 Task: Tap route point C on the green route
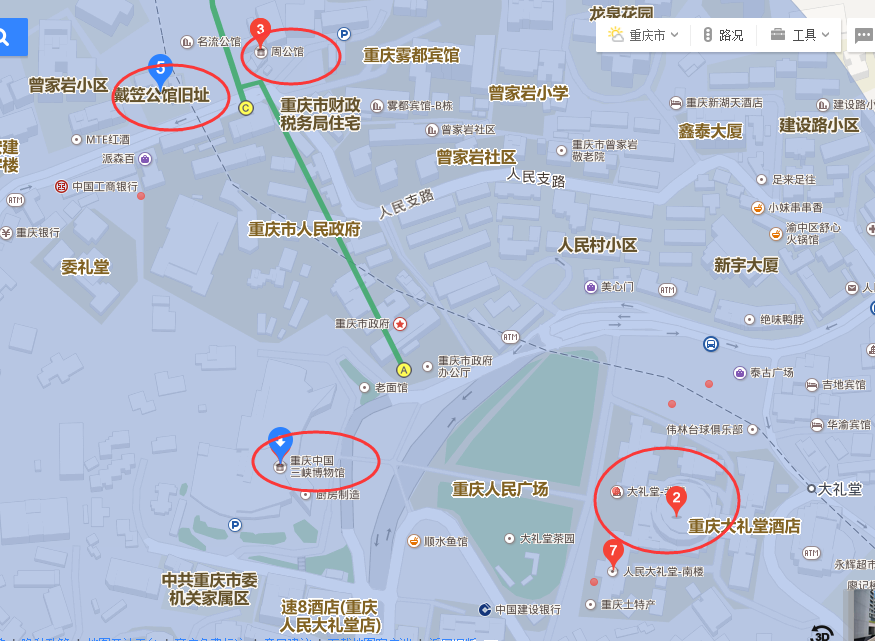(x=245, y=108)
